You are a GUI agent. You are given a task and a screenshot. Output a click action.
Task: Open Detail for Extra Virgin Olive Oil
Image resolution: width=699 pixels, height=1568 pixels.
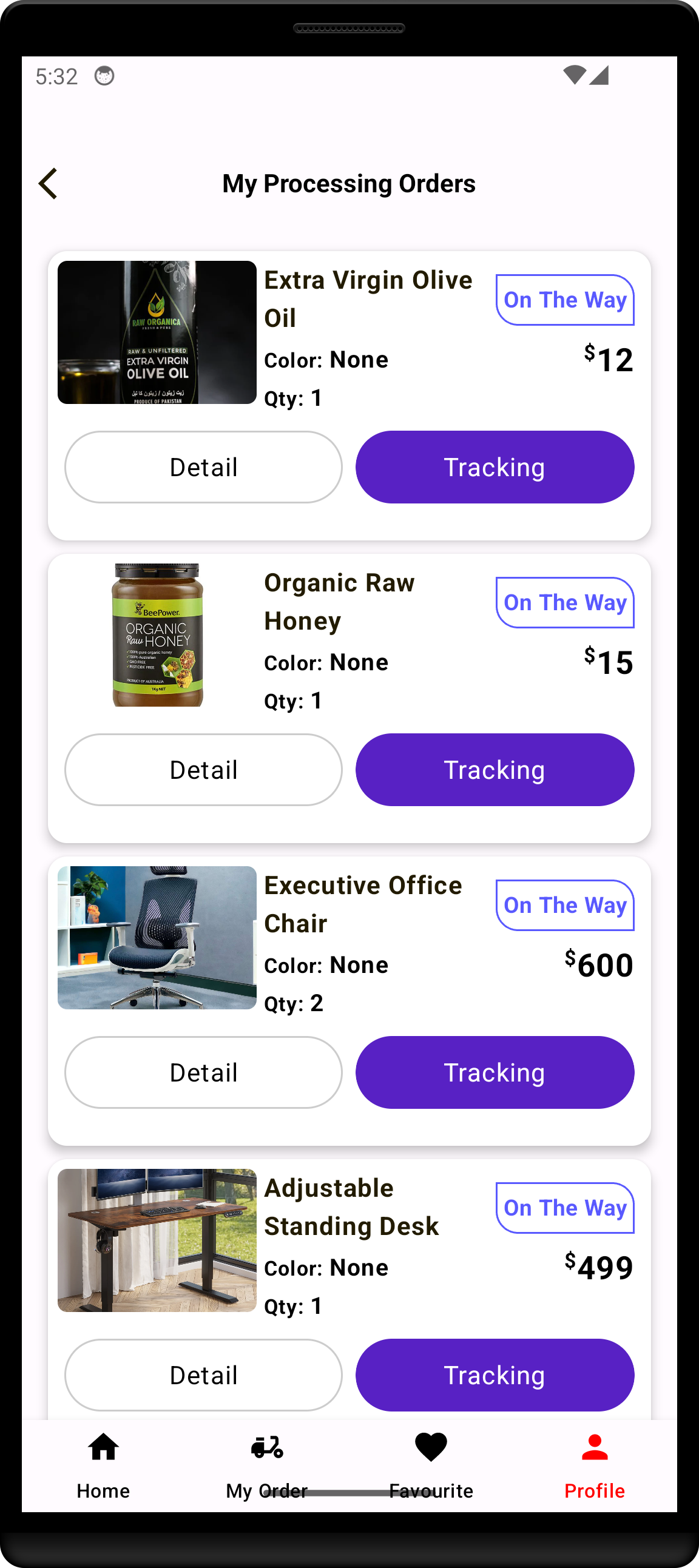(203, 467)
